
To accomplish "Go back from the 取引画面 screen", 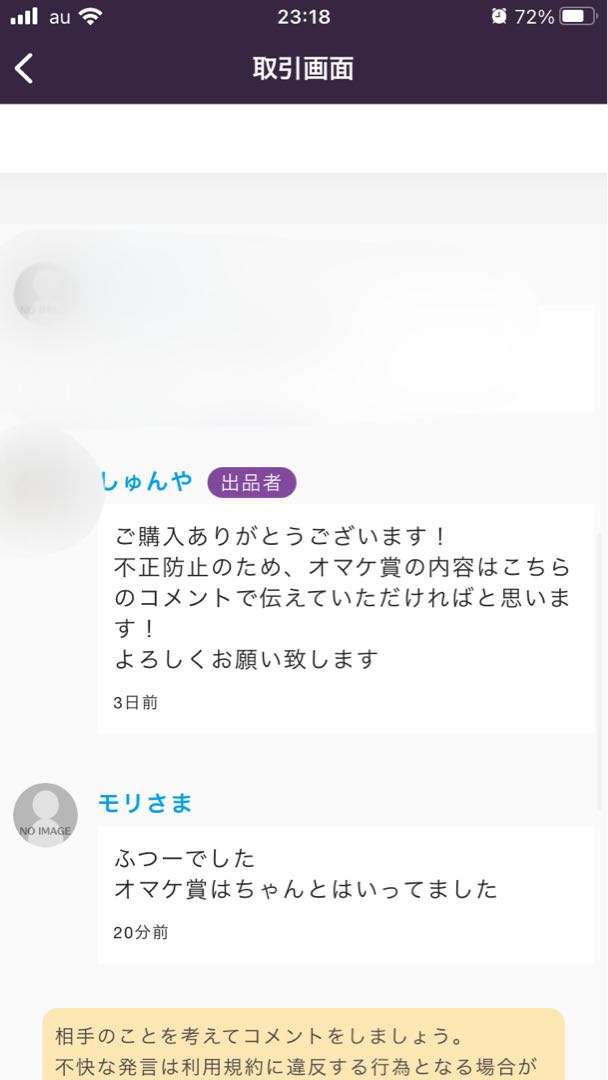I will pyautogui.click(x=25, y=68).
